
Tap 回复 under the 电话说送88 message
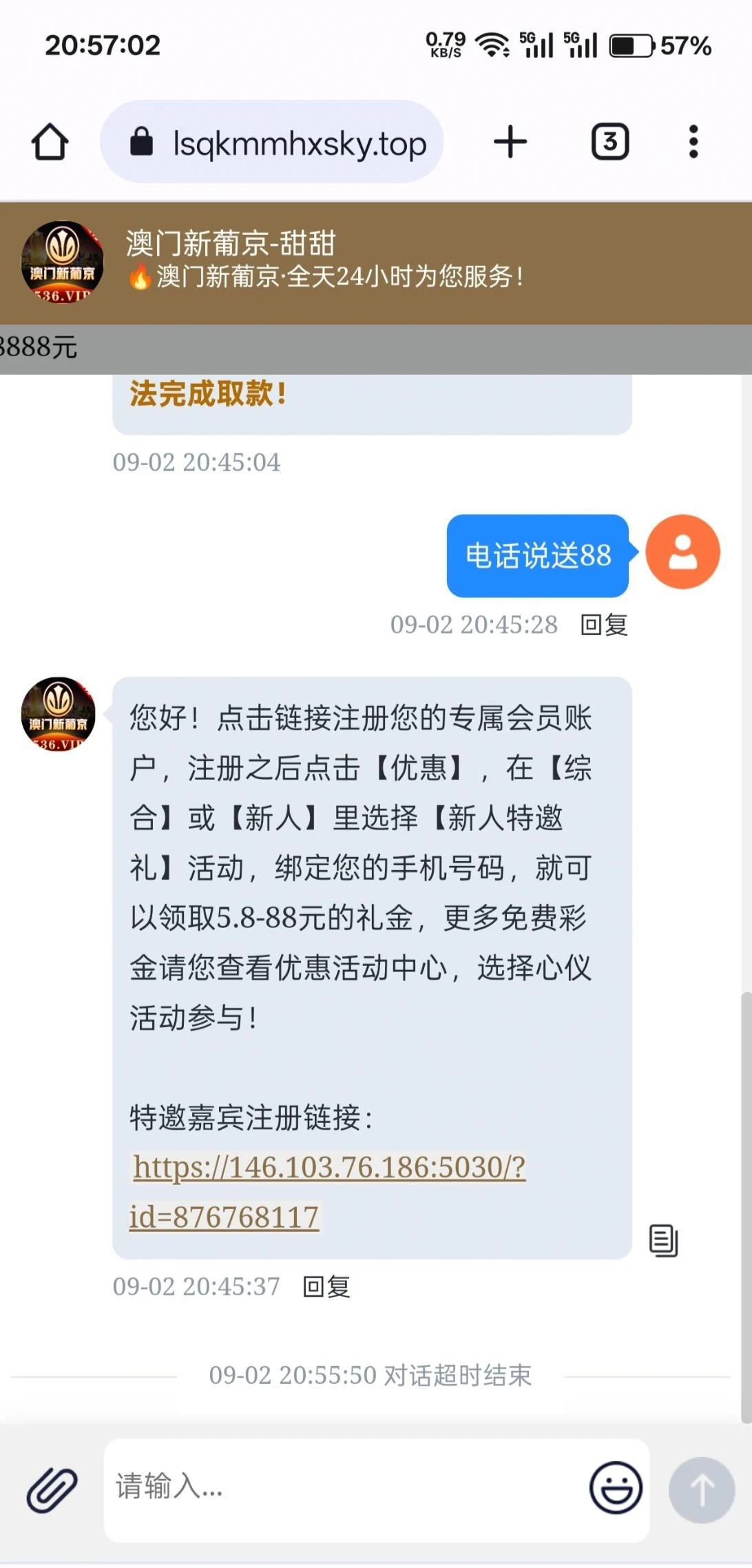coord(604,625)
